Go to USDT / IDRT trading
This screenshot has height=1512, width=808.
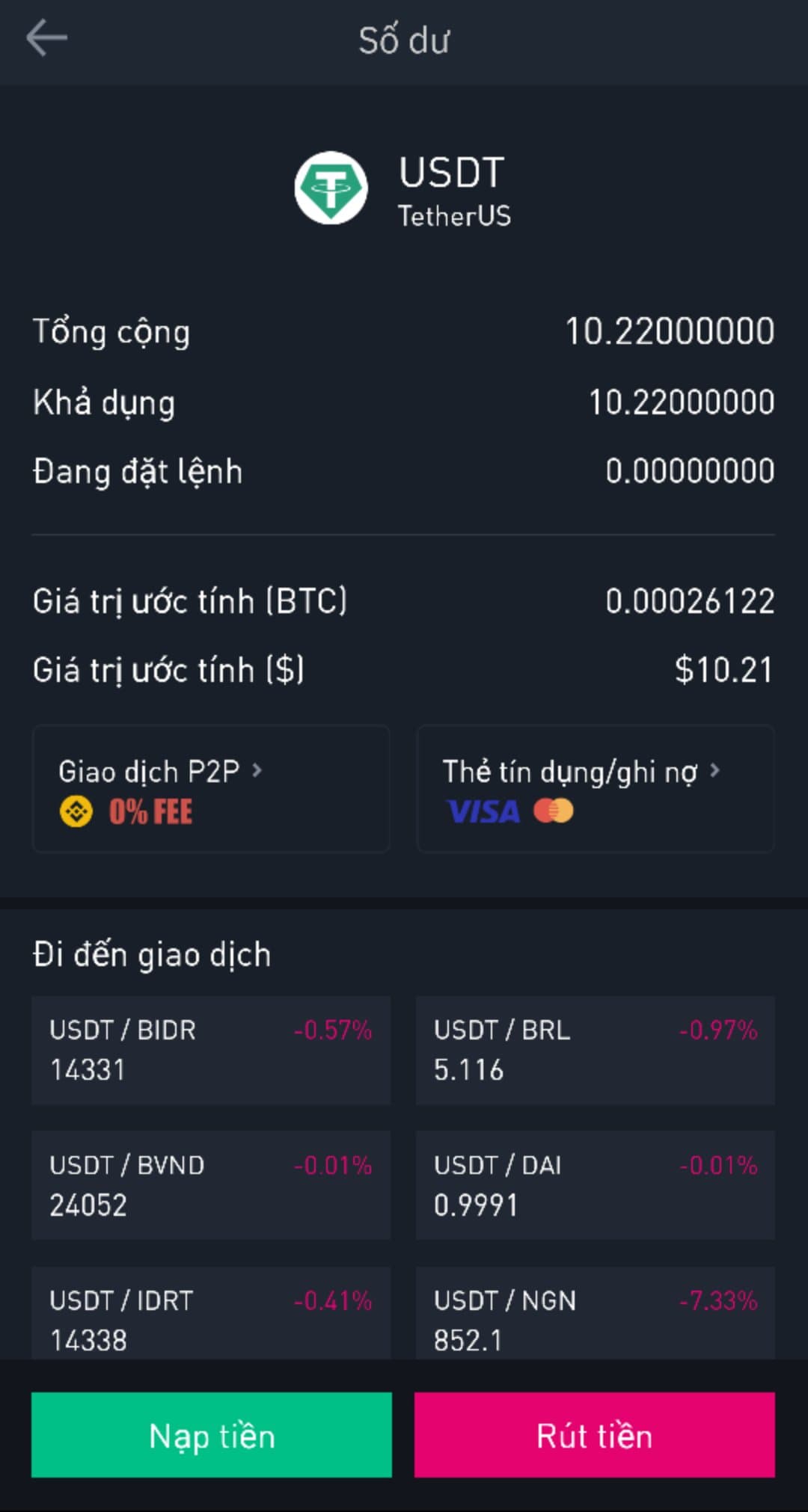211,1316
